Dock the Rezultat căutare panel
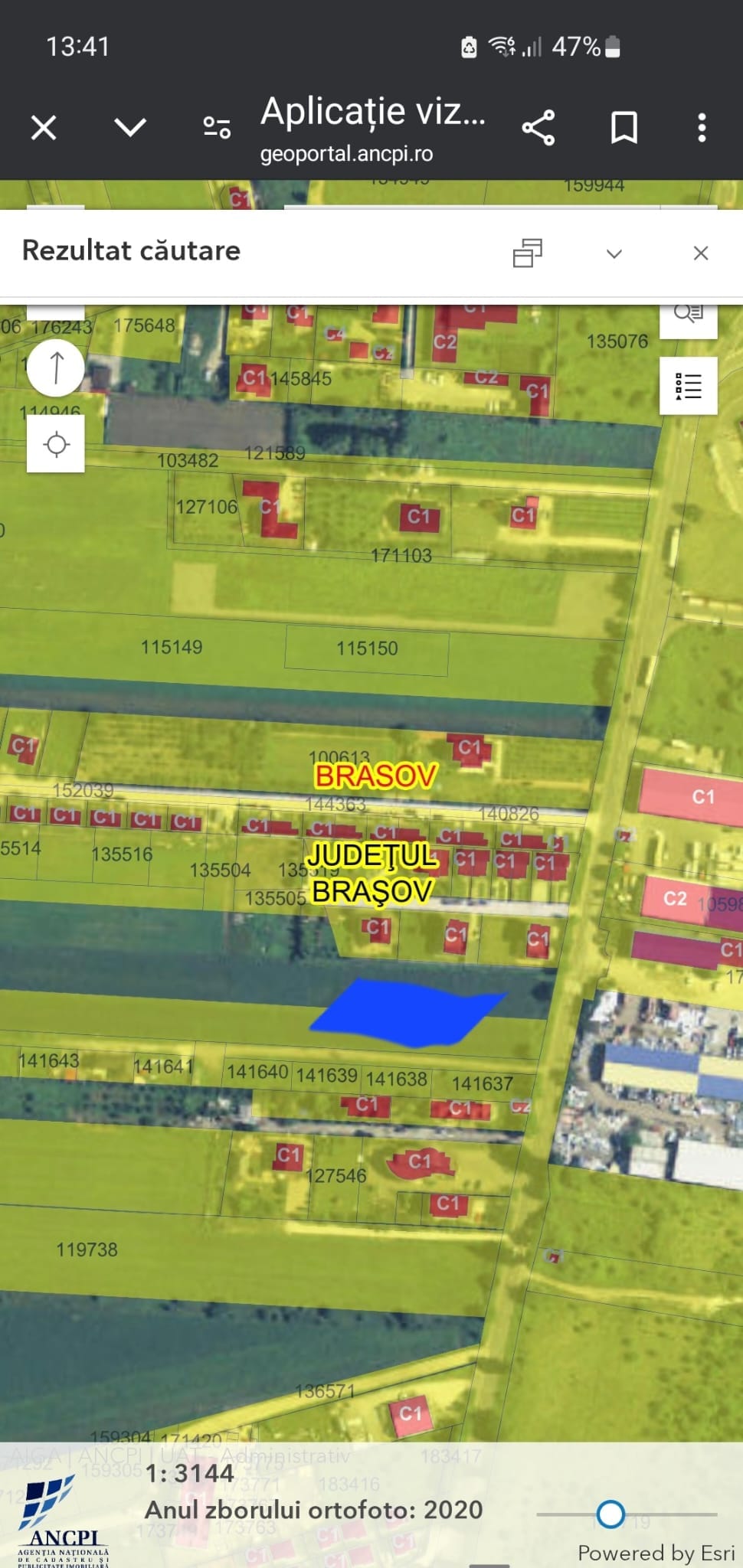Image resolution: width=743 pixels, height=1568 pixels. [x=528, y=253]
